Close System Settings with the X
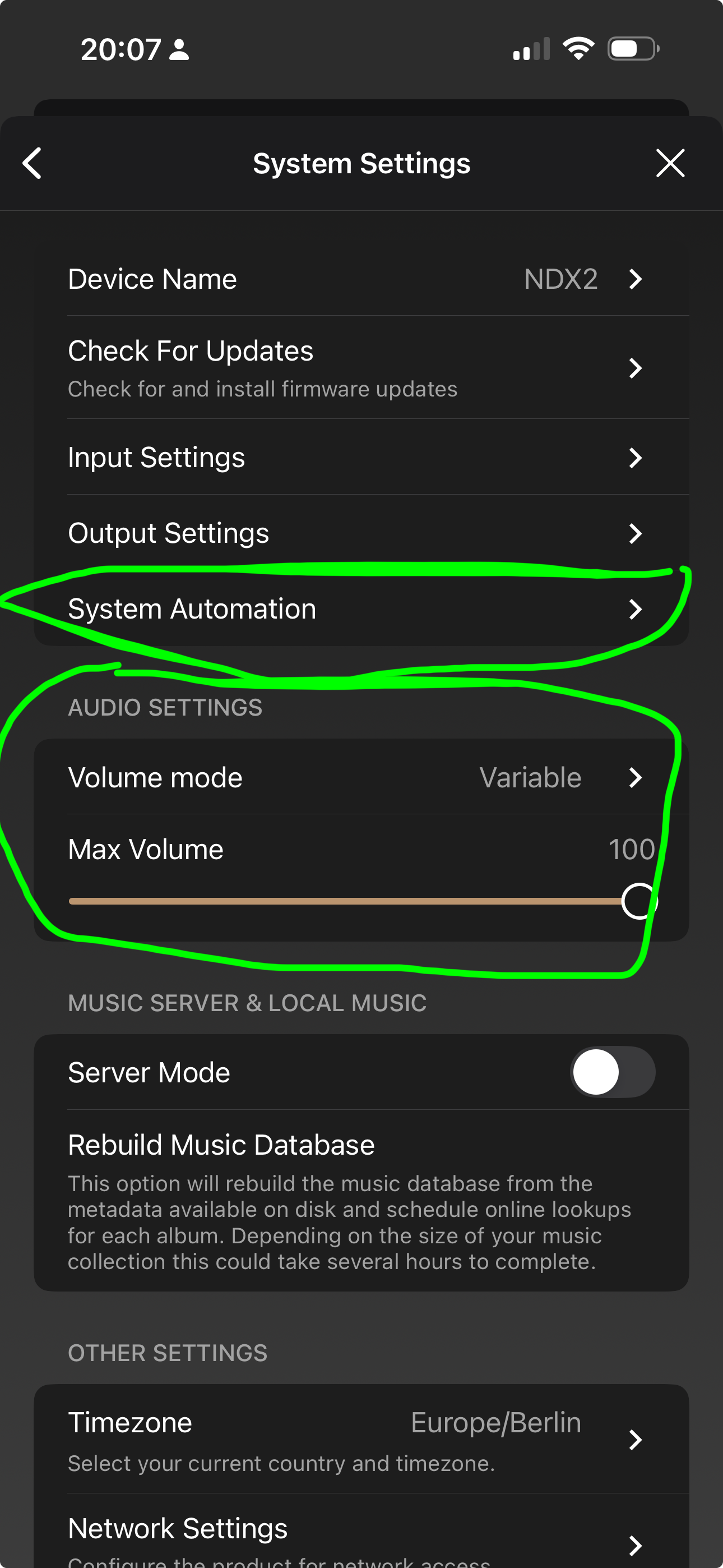The width and height of the screenshot is (723, 1568). pos(670,163)
